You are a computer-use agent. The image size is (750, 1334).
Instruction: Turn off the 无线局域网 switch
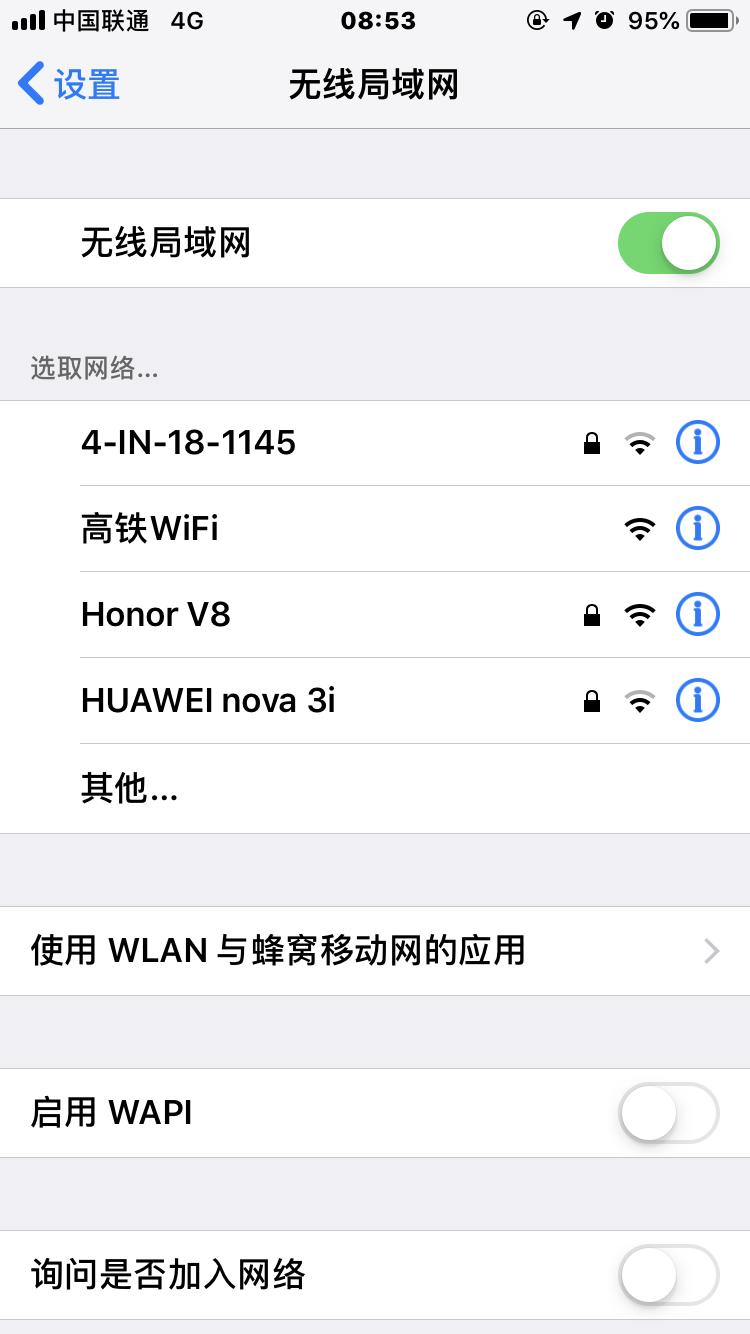[x=667, y=243]
